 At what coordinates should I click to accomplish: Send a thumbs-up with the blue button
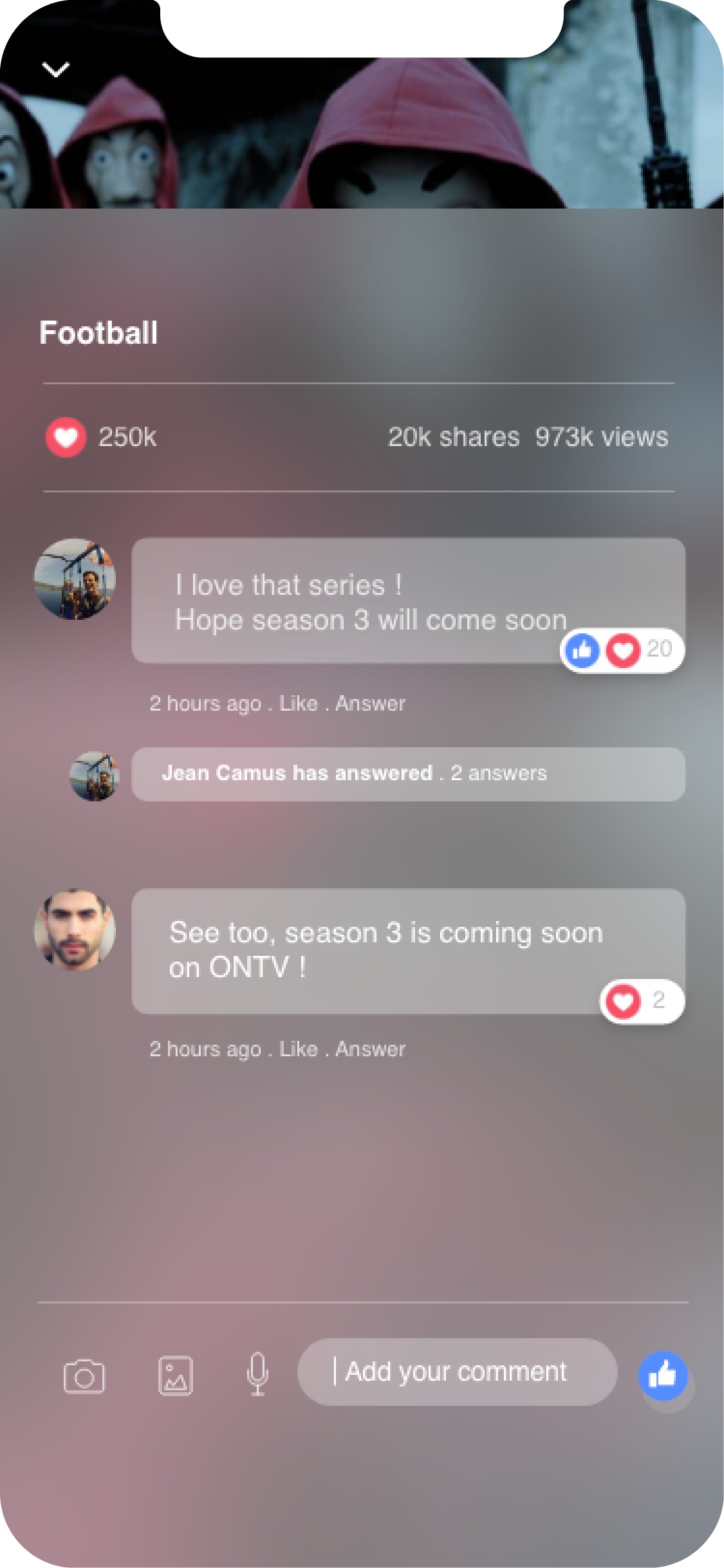tap(663, 1376)
